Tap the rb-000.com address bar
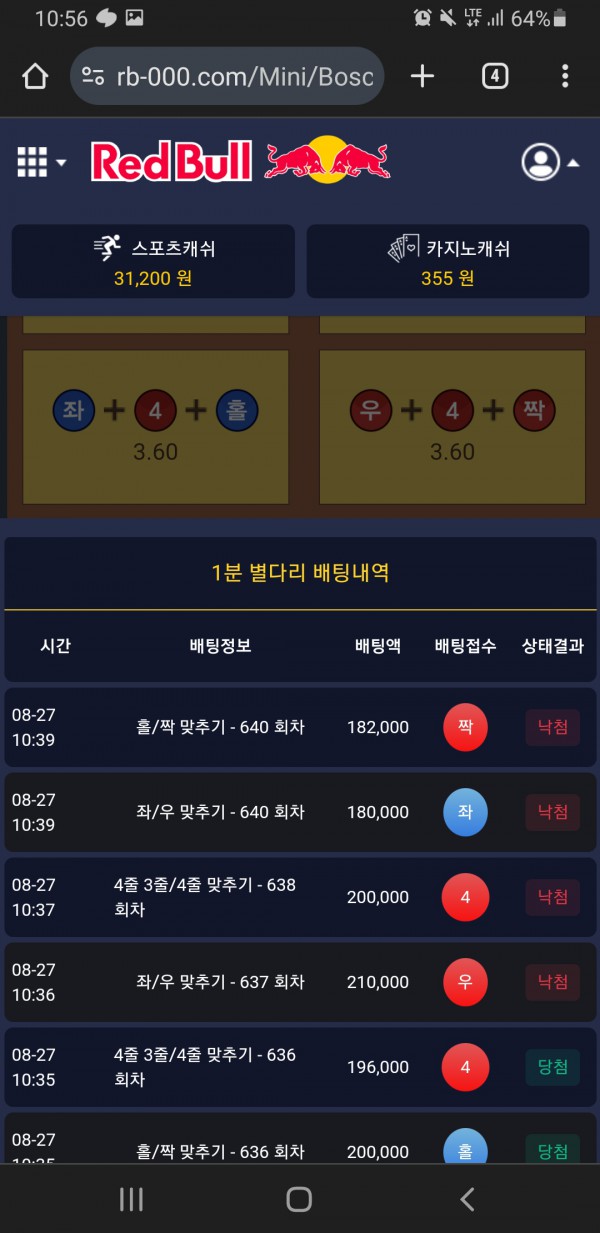The image size is (600, 1233). 228,77
